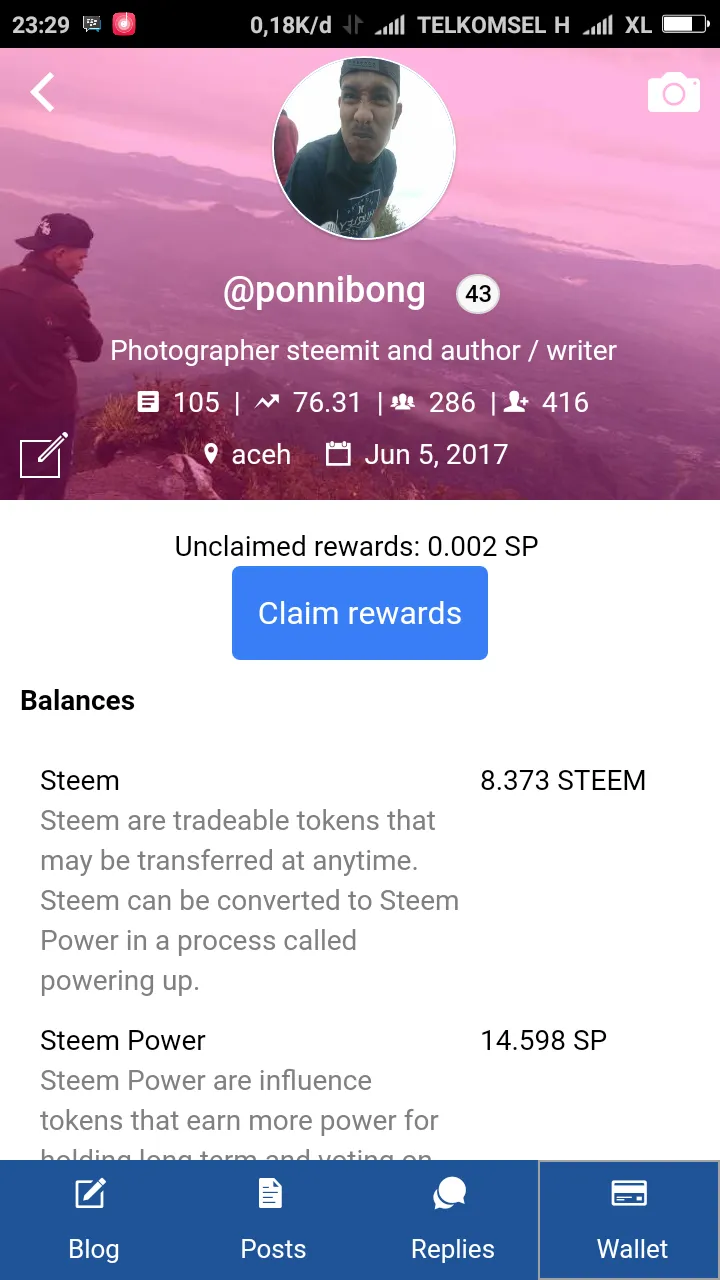Viewport: 720px width, 1280px height.
Task: View the 286 followers list
Action: (434, 403)
